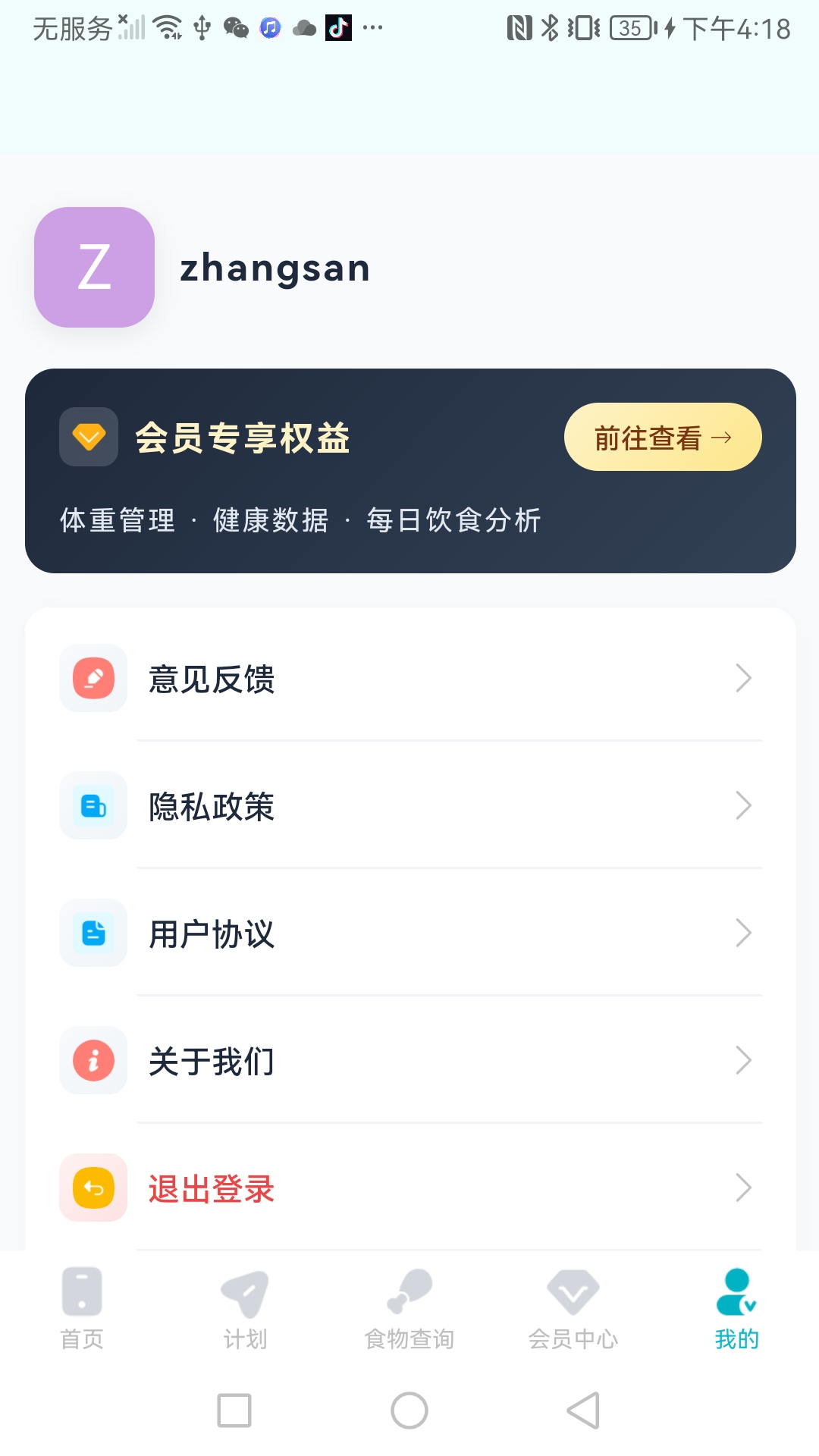Click the 关于我们 info icon

(93, 1061)
